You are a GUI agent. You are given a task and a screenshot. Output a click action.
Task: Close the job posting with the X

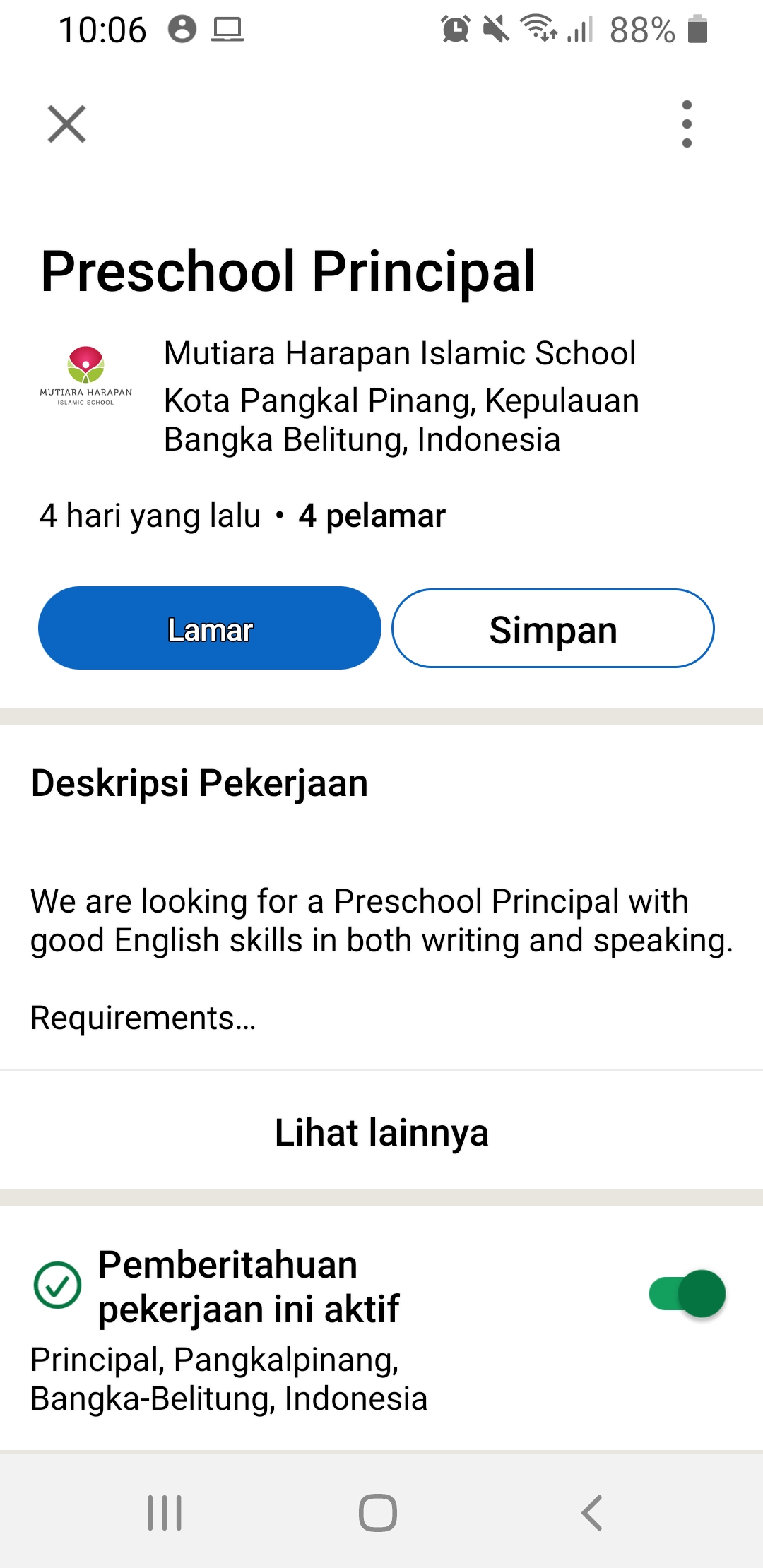[67, 124]
